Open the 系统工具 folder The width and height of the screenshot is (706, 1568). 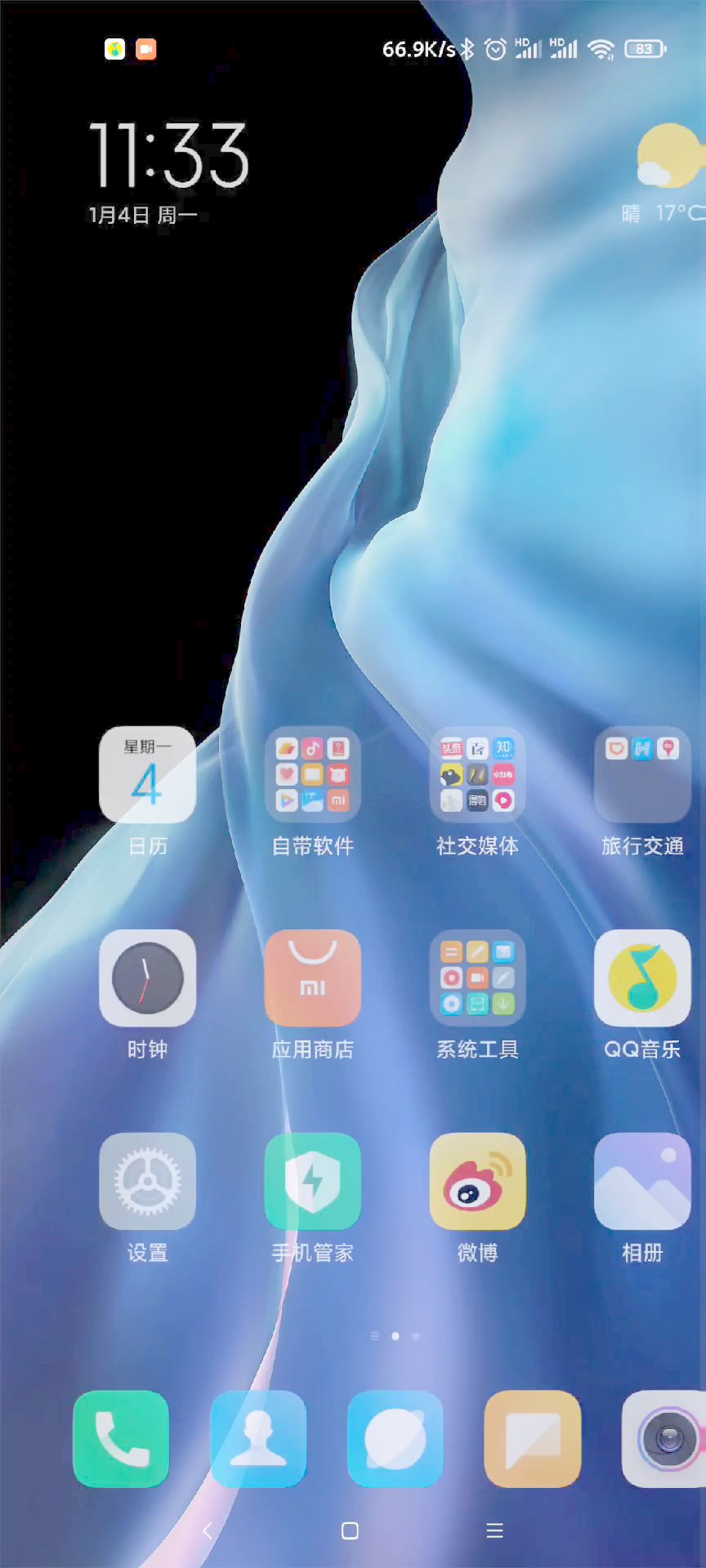(x=478, y=978)
